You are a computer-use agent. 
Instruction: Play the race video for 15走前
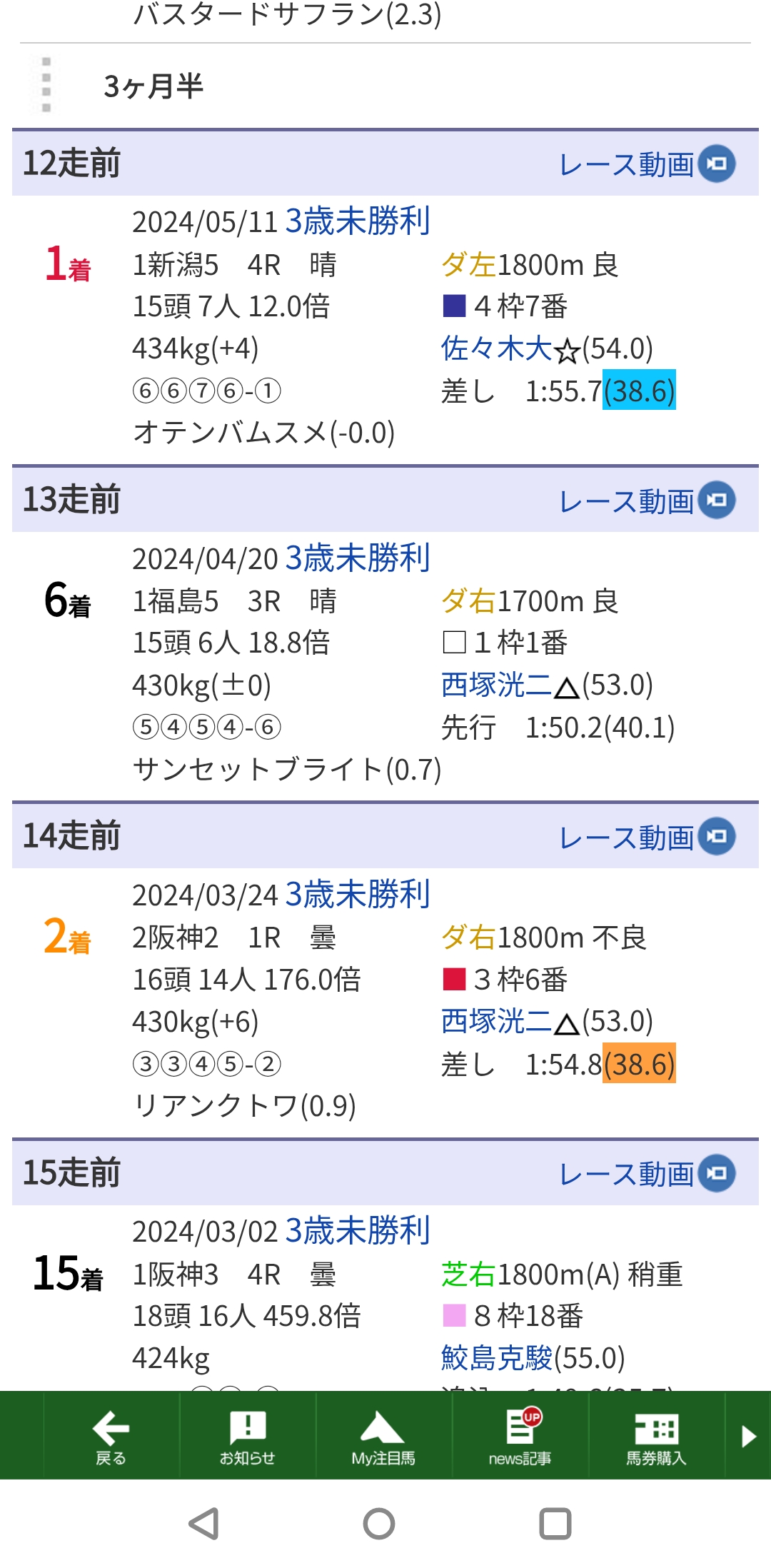(x=646, y=1174)
